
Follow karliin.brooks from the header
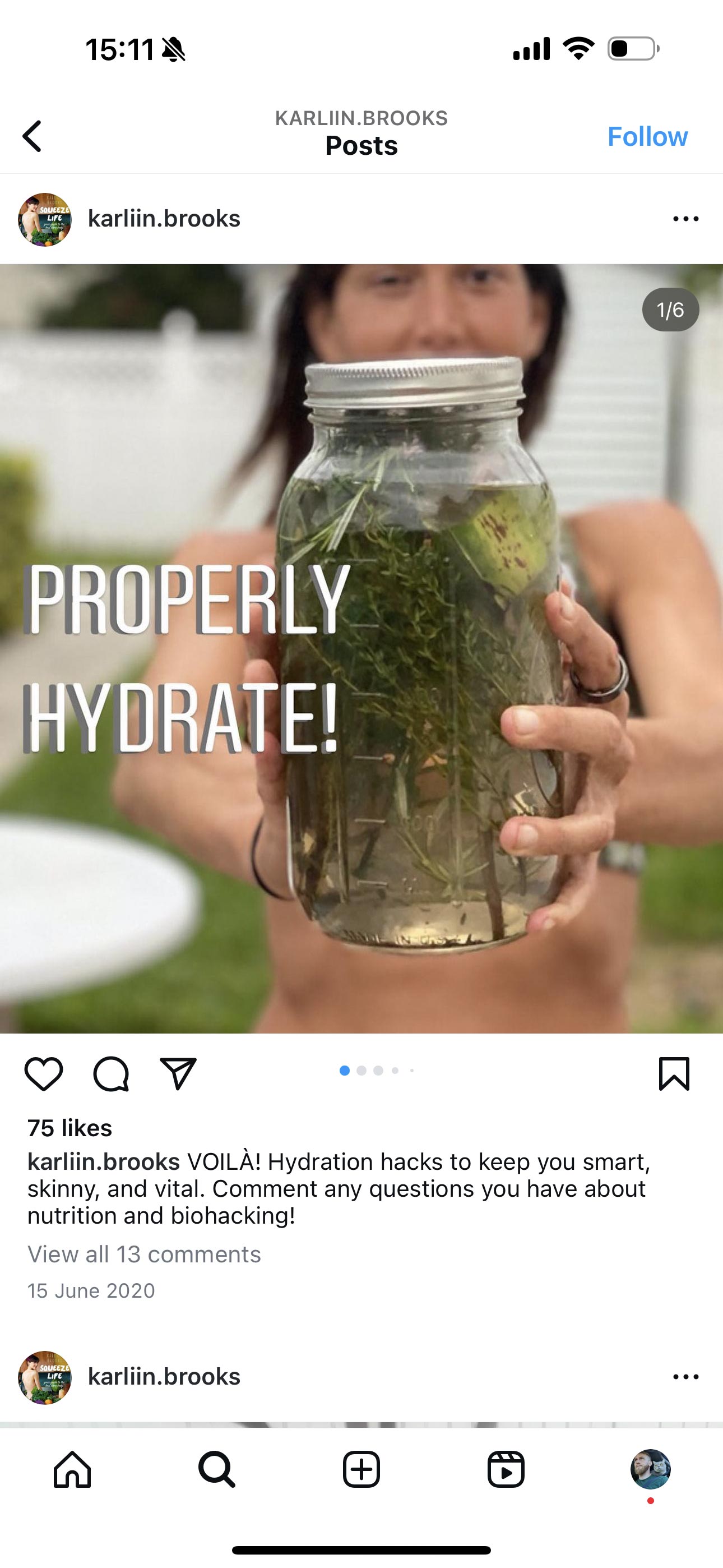[x=647, y=136]
